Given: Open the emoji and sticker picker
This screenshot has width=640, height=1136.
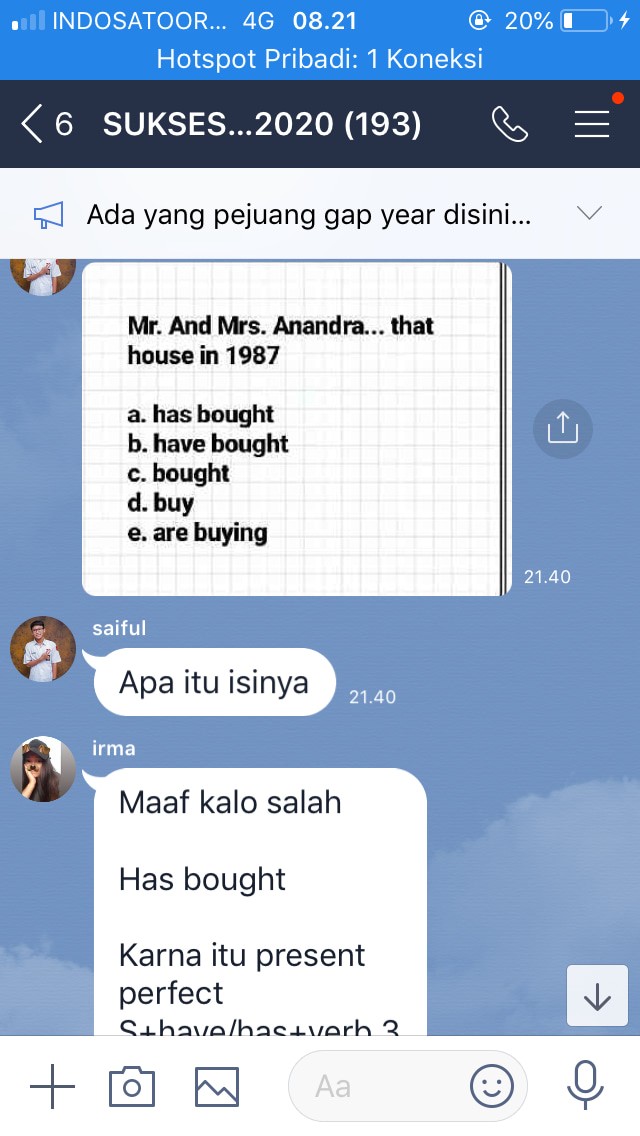Looking at the screenshot, I should point(492,1086).
